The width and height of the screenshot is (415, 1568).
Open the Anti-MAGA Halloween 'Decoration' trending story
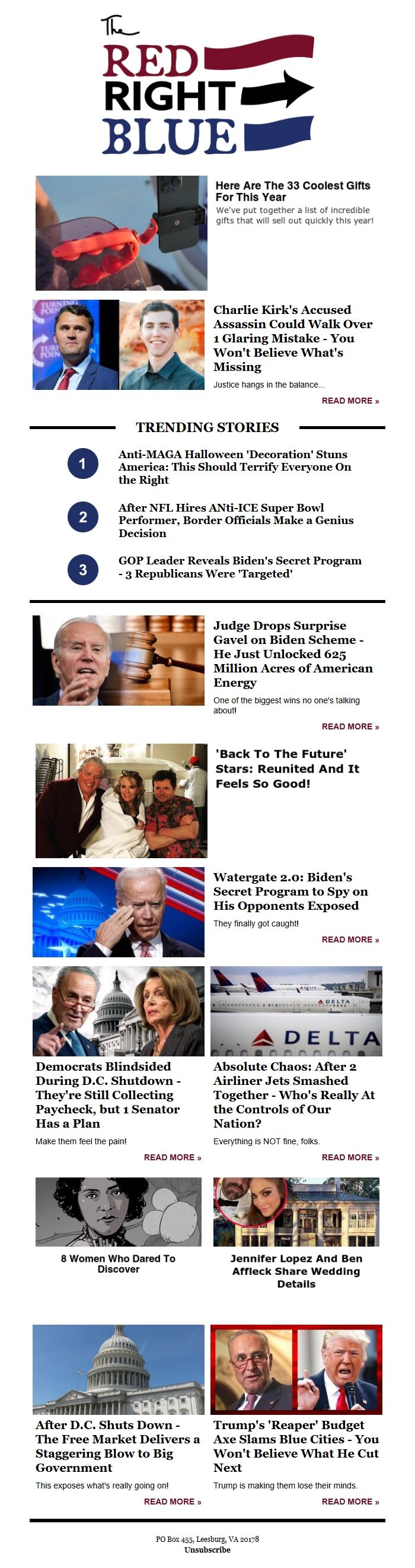(x=234, y=467)
